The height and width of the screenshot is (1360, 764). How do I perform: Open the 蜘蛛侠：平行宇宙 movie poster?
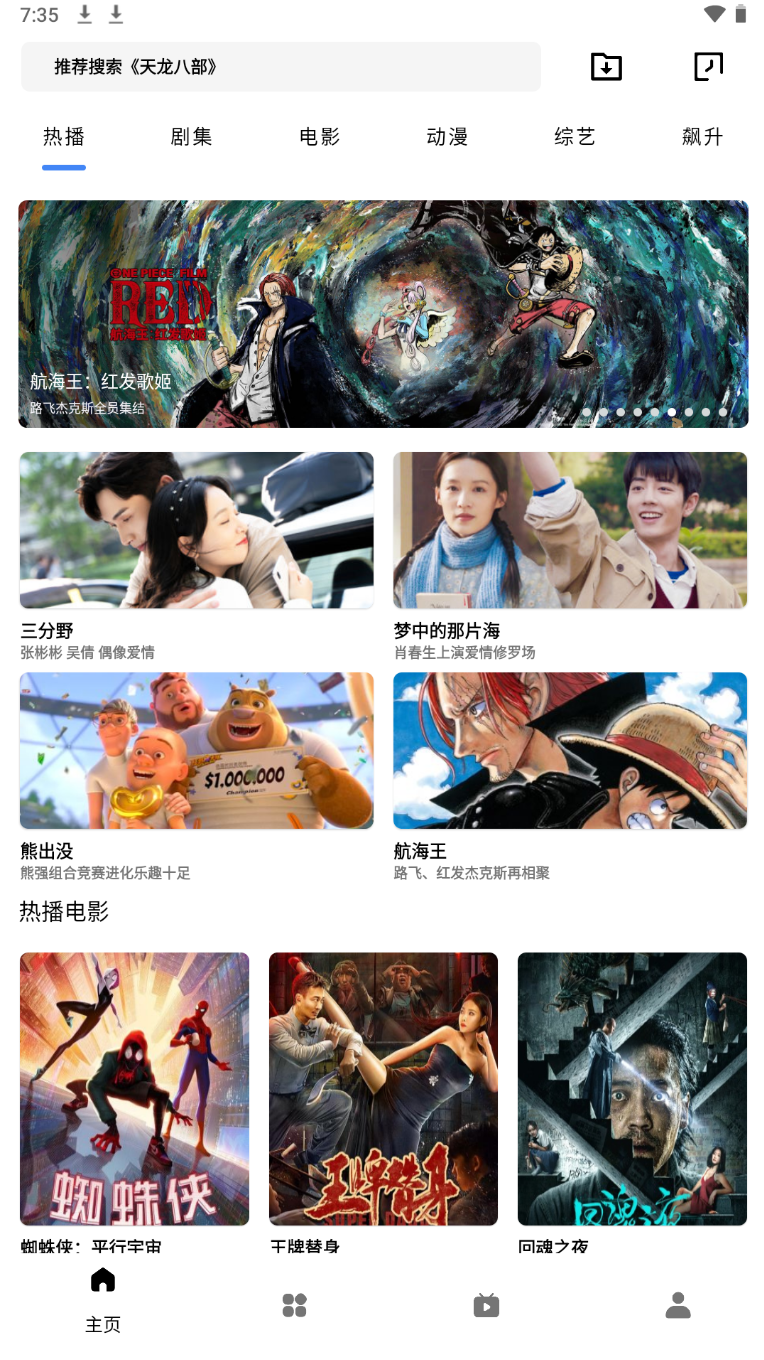point(134,1088)
